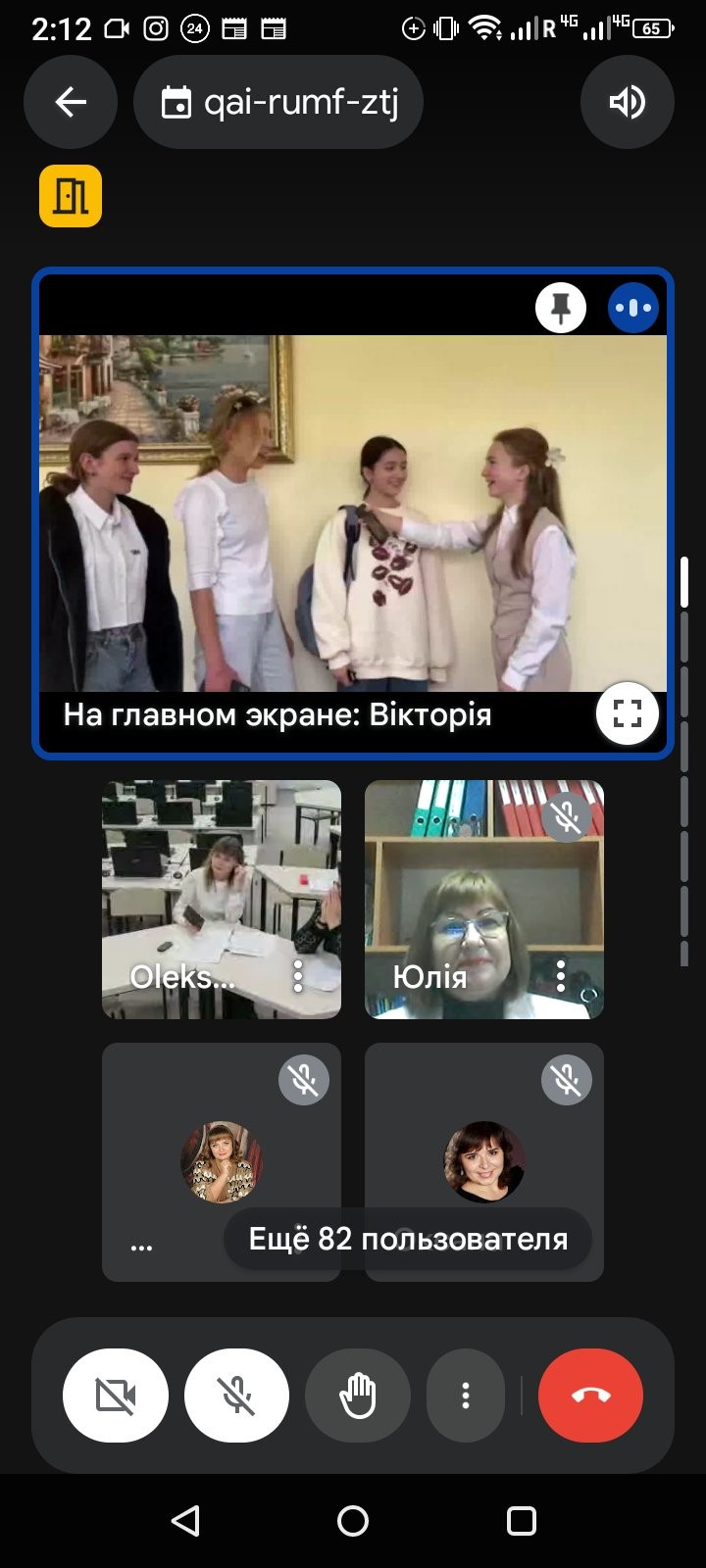
Task: Open meeting details for qai-rumf-ztj
Action: (279, 102)
